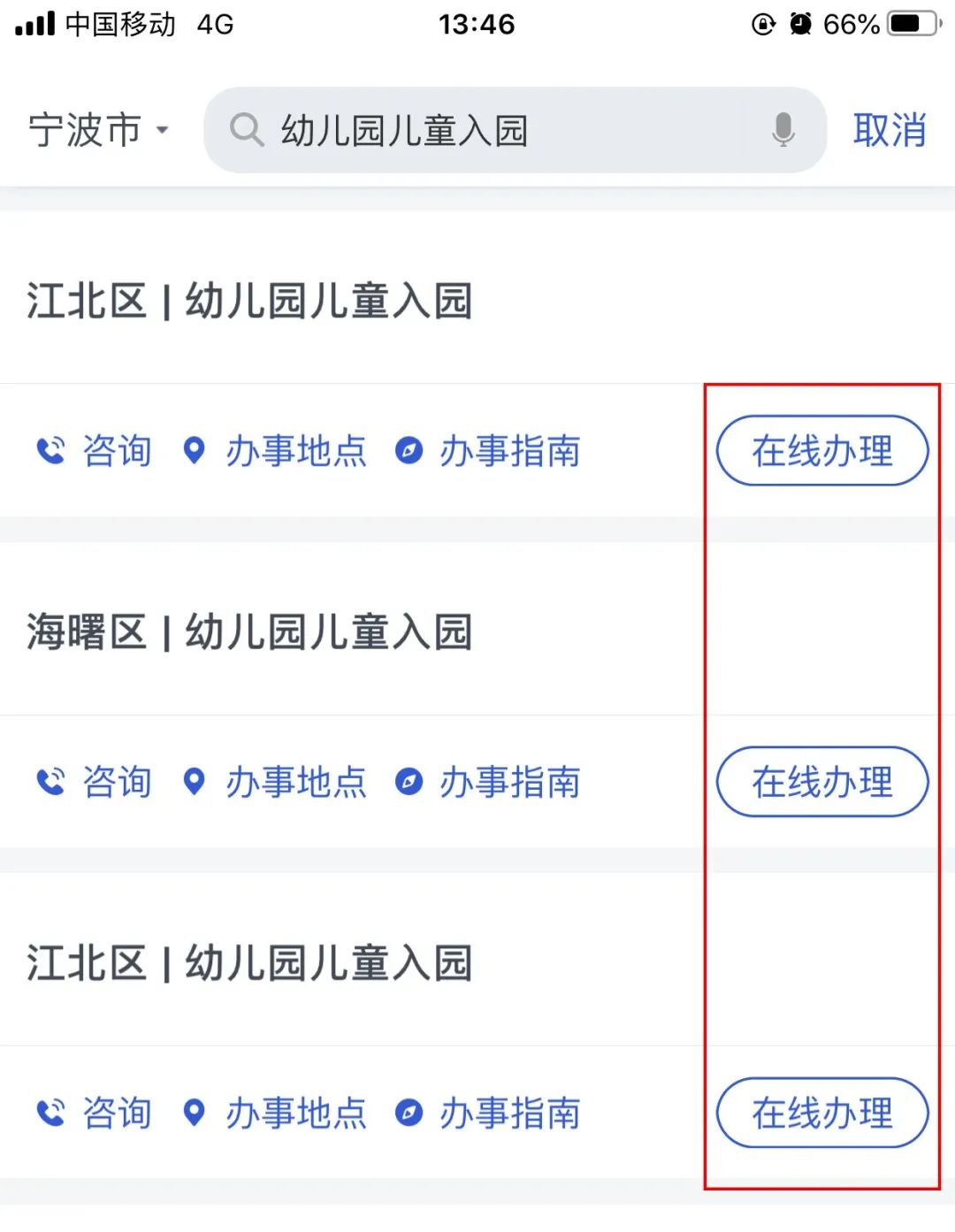Tap the 海曙区 | 幼儿园儿童入园 title
The image size is (955, 1232).
pyautogui.click(x=248, y=631)
